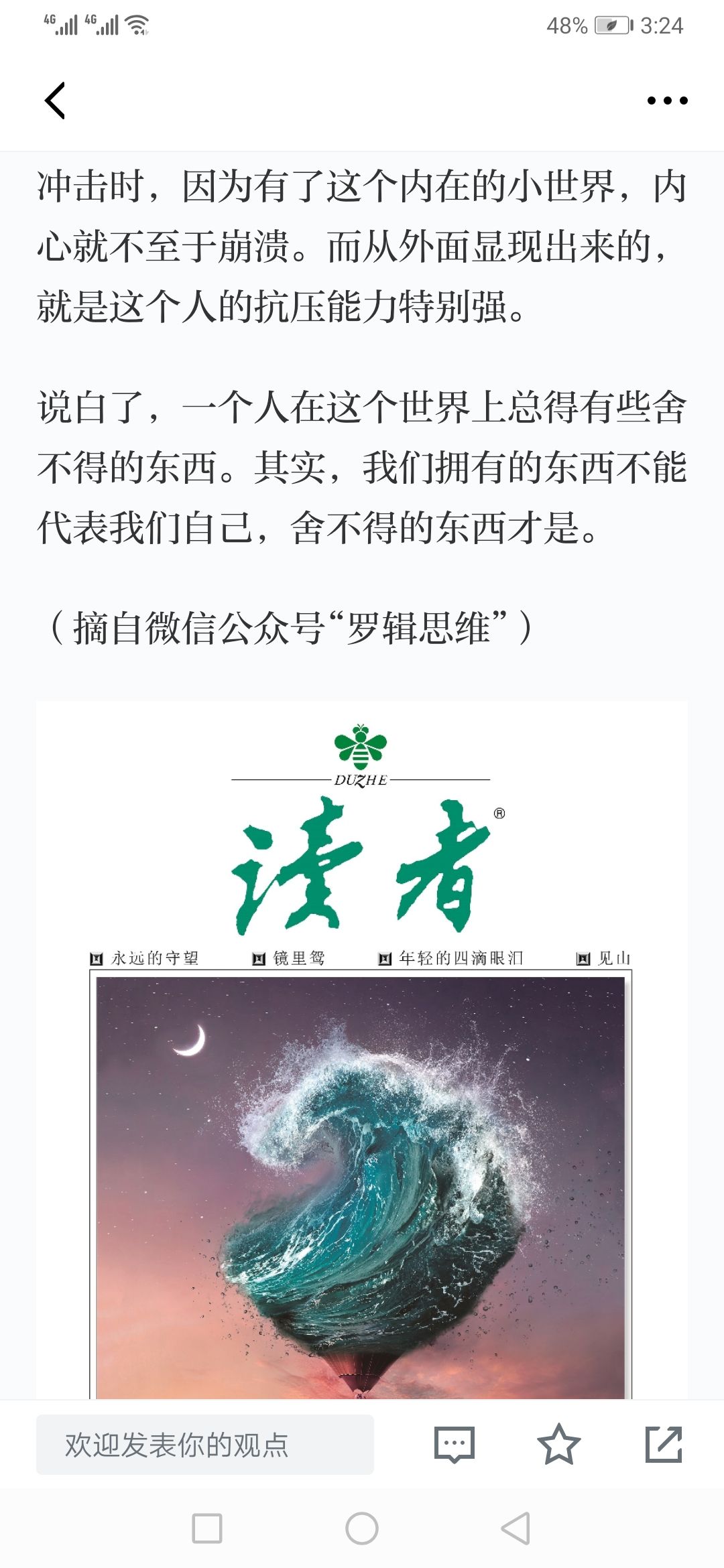Go back using the top-left arrow
Screen dimensions: 724x1568
(x=55, y=101)
